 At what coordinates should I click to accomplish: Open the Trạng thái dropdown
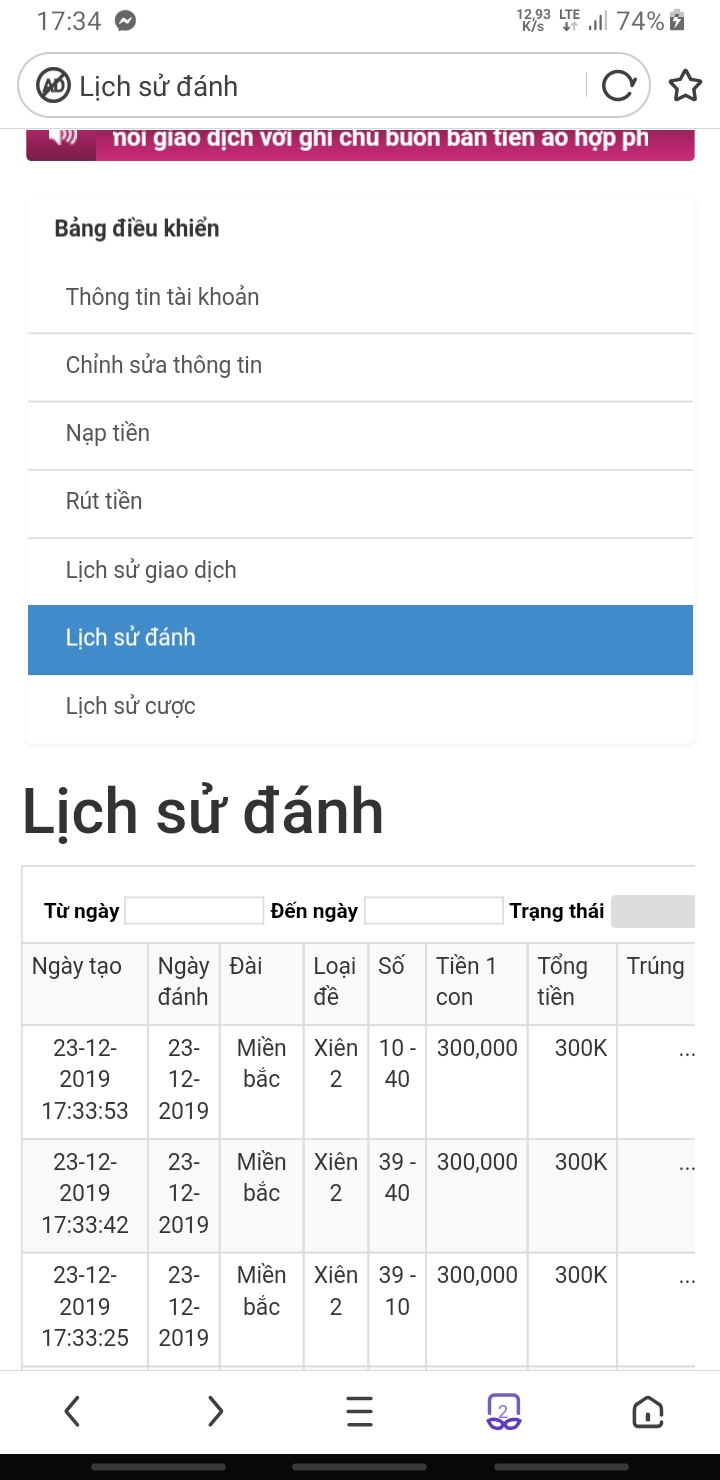tap(653, 911)
